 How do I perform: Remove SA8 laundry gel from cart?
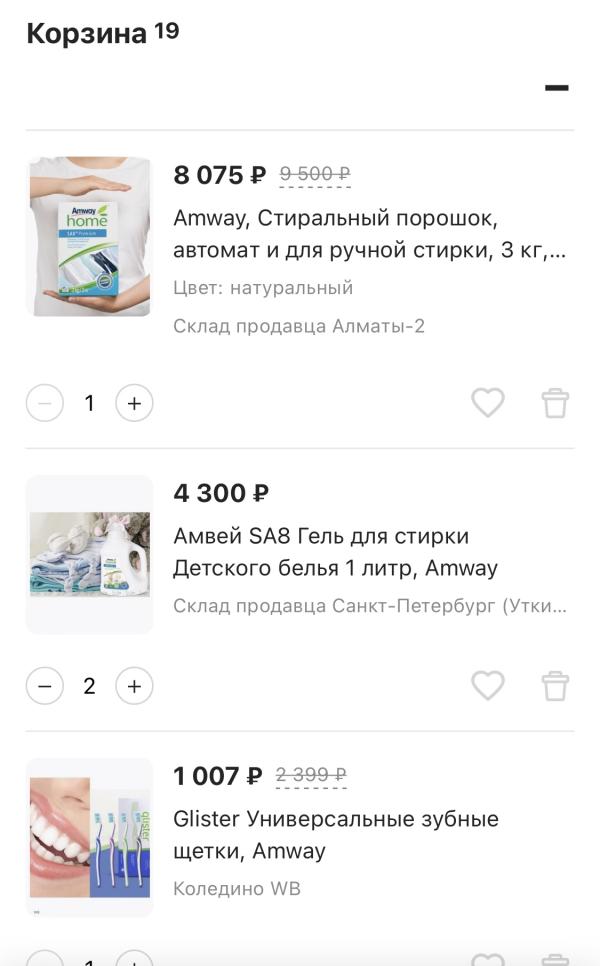(x=555, y=686)
